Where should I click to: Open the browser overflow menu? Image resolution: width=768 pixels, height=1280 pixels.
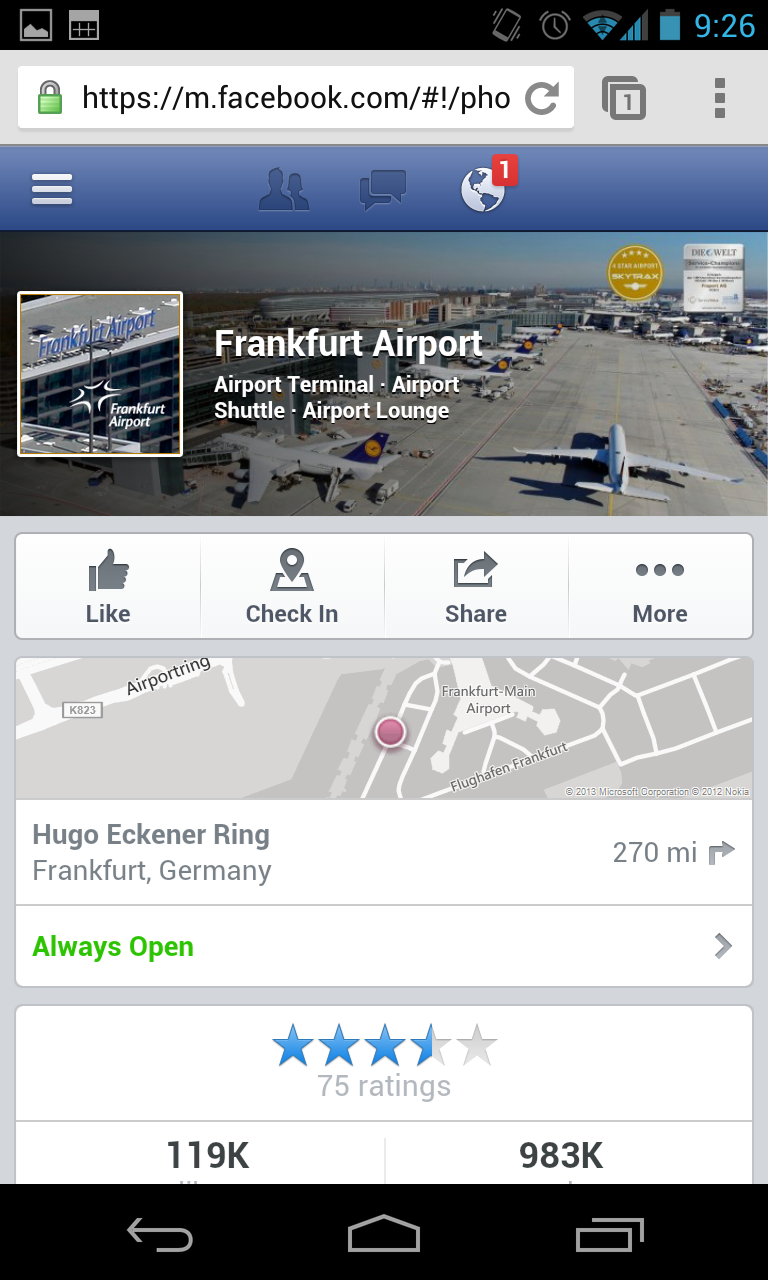tap(720, 98)
